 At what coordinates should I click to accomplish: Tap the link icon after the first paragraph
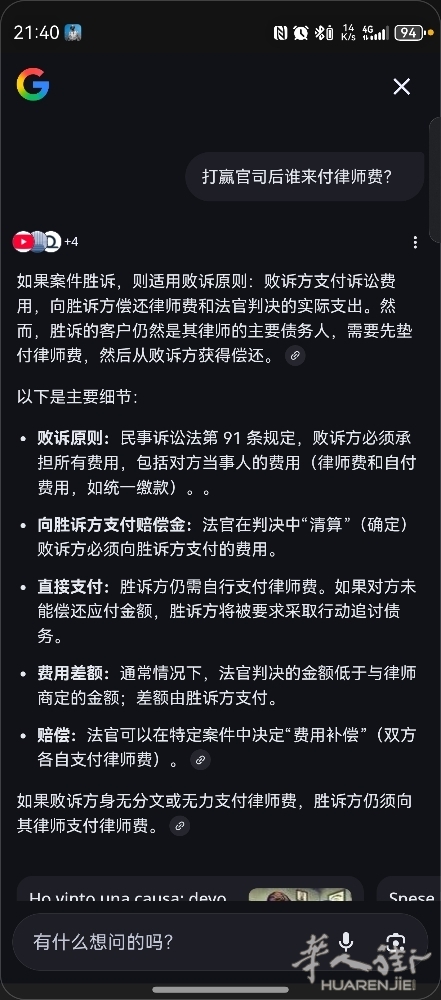[x=294, y=356]
